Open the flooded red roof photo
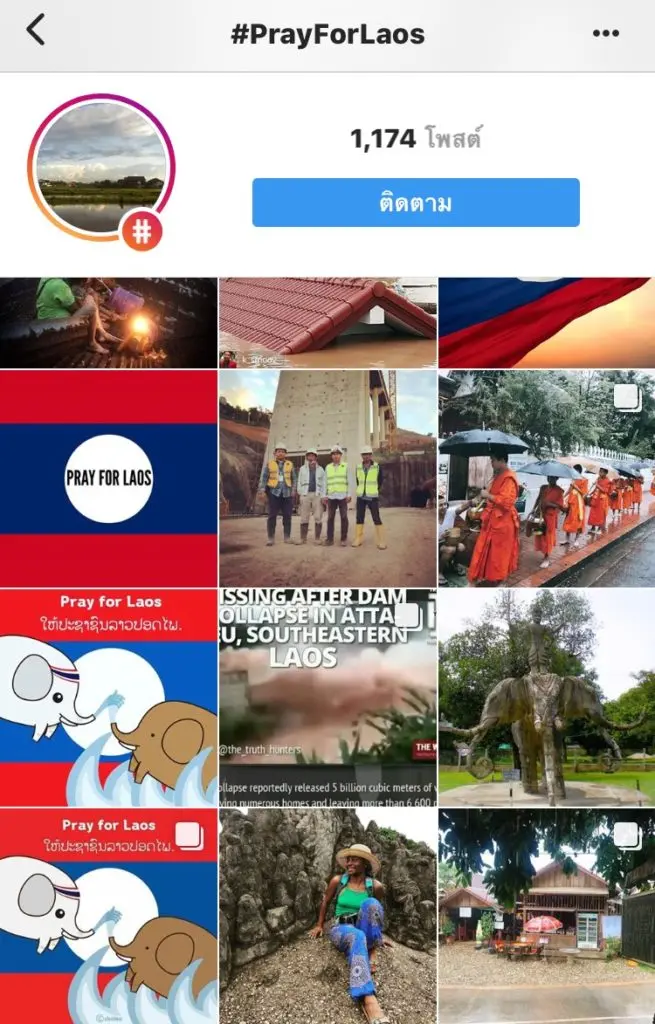Viewport: 655px width, 1024px height. 327,322
